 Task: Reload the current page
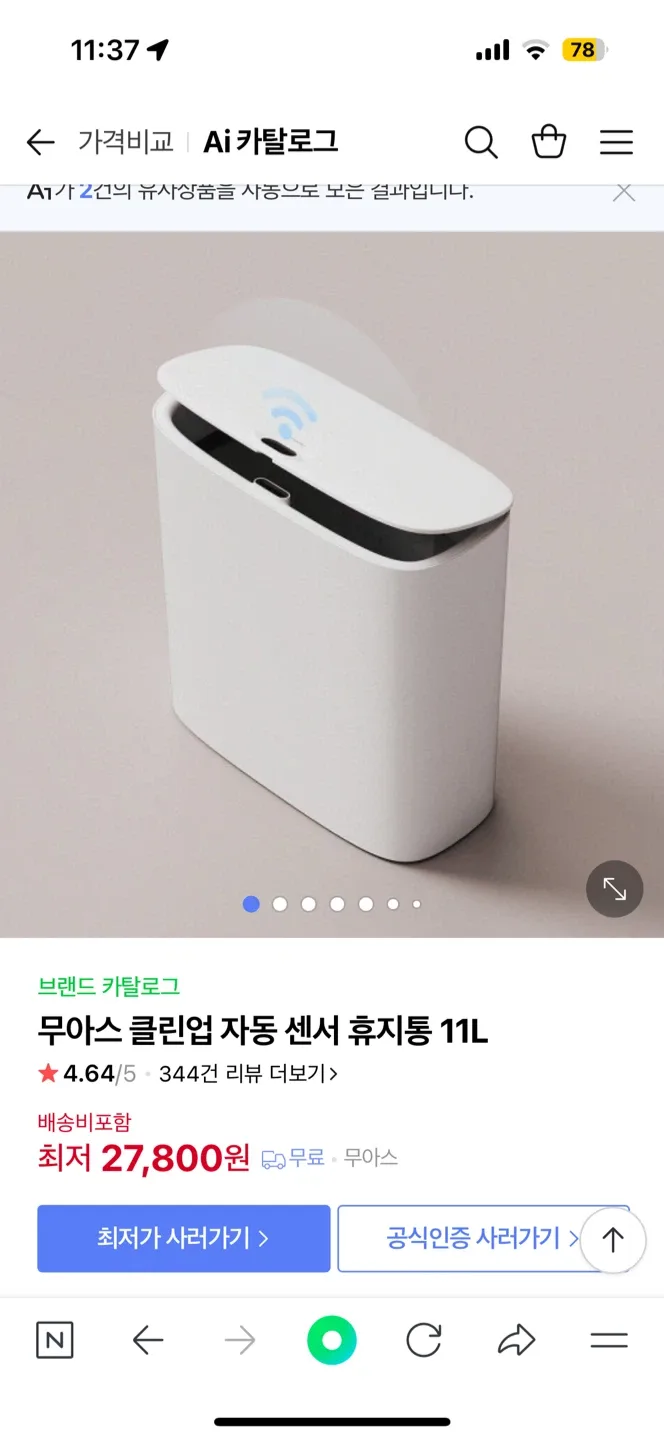coord(424,1340)
